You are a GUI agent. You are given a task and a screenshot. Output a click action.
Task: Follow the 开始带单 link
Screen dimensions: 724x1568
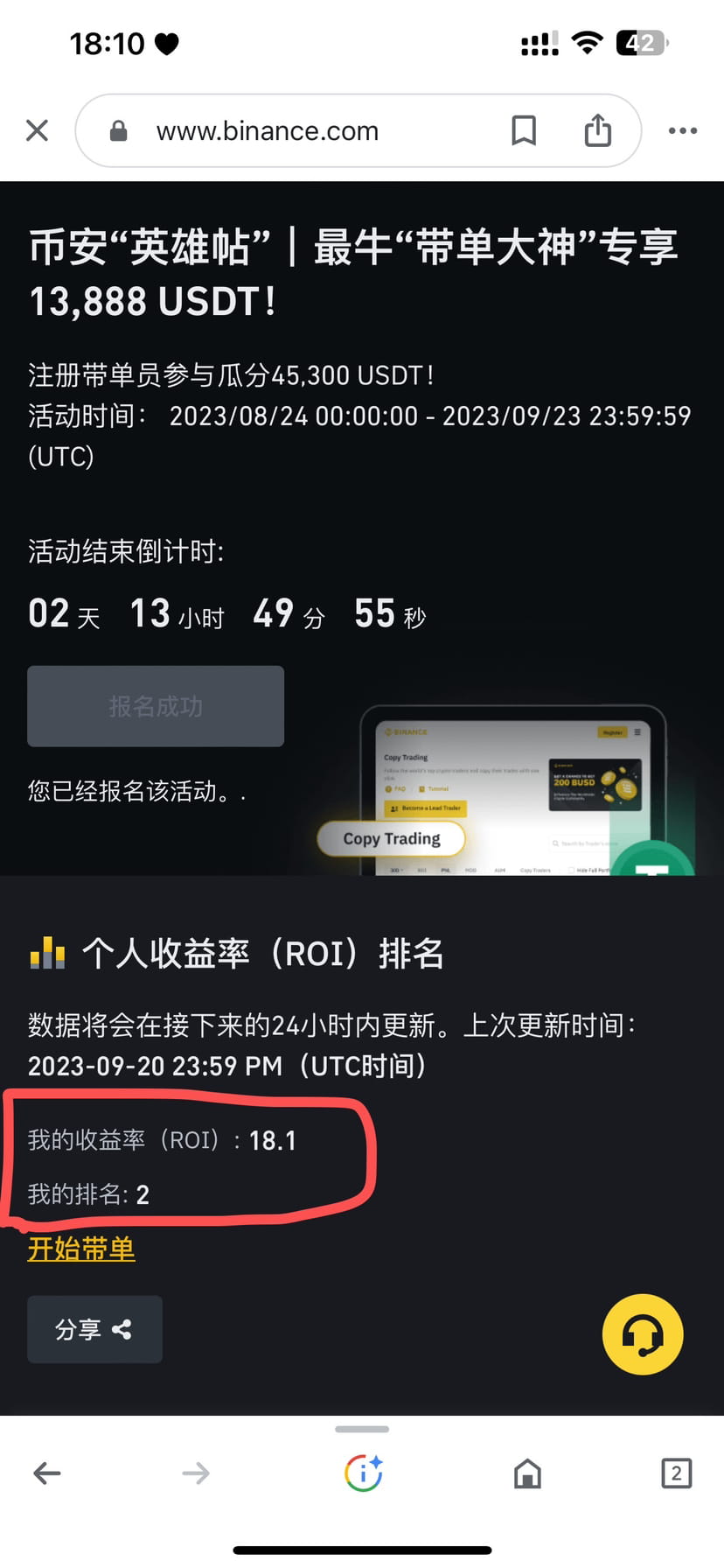[80, 1249]
